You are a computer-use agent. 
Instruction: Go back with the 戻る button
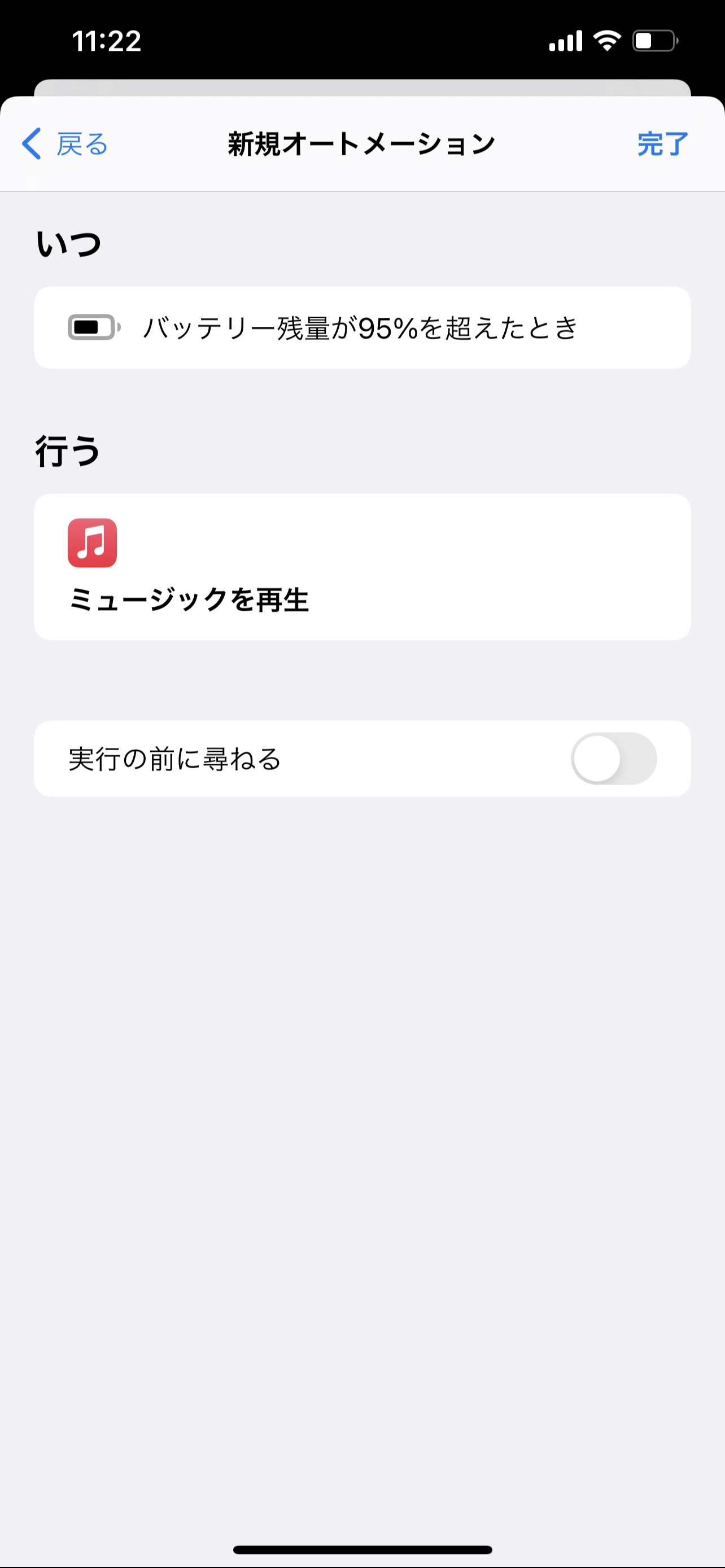point(65,144)
